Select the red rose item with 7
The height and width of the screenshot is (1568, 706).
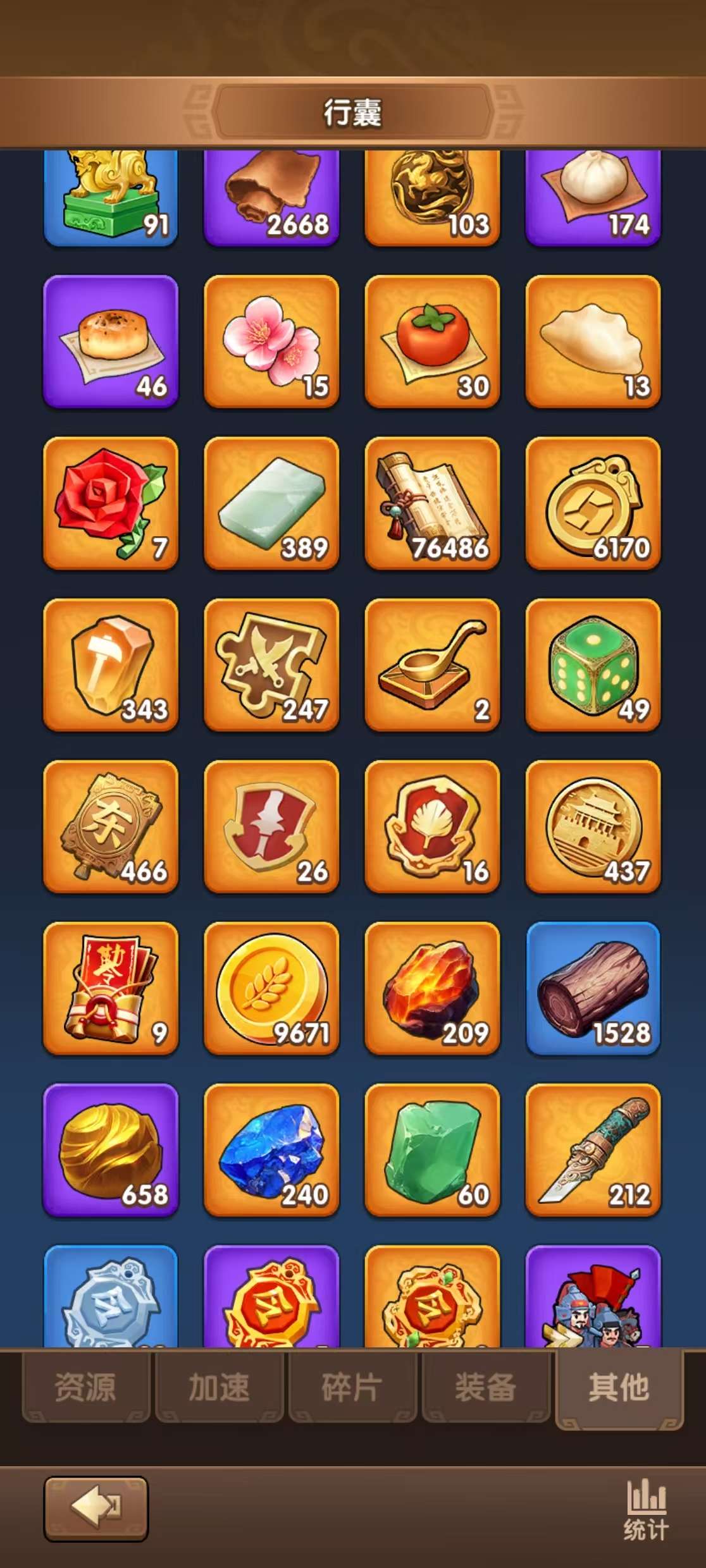[x=111, y=503]
